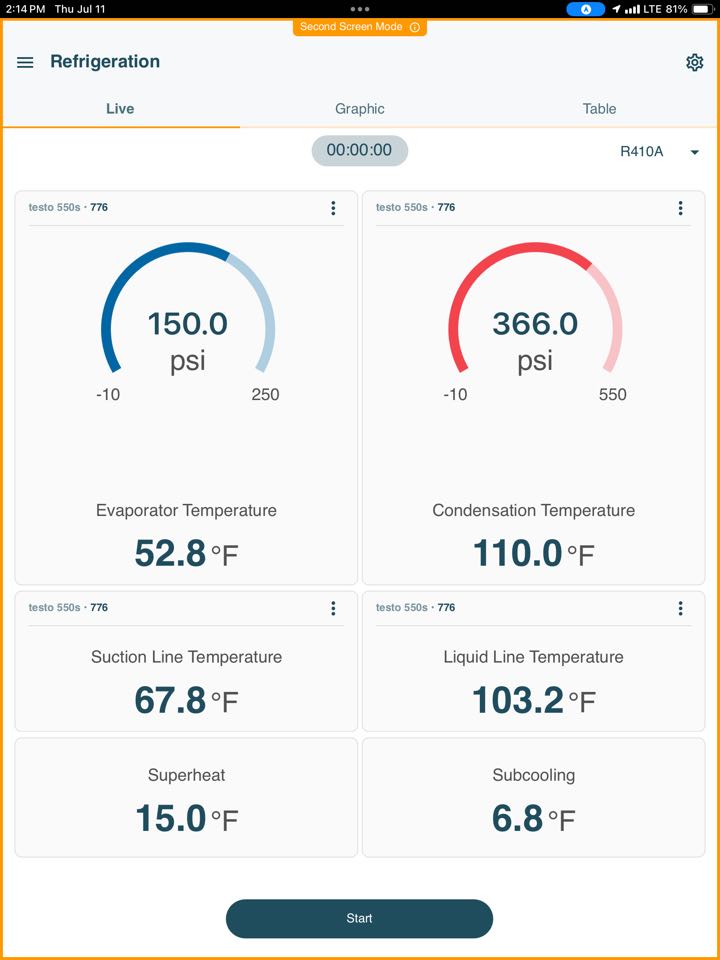Tap the Second Screen Mode info icon
Image resolution: width=720 pixels, height=960 pixels.
pos(414,27)
